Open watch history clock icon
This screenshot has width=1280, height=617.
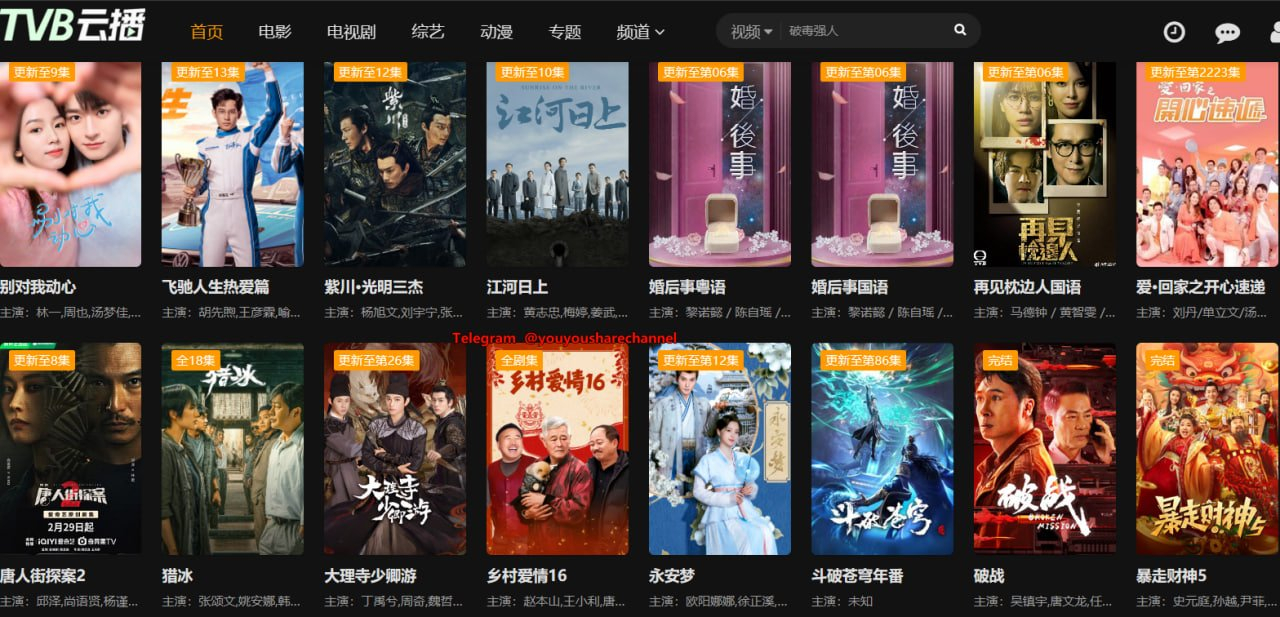coord(1174,32)
